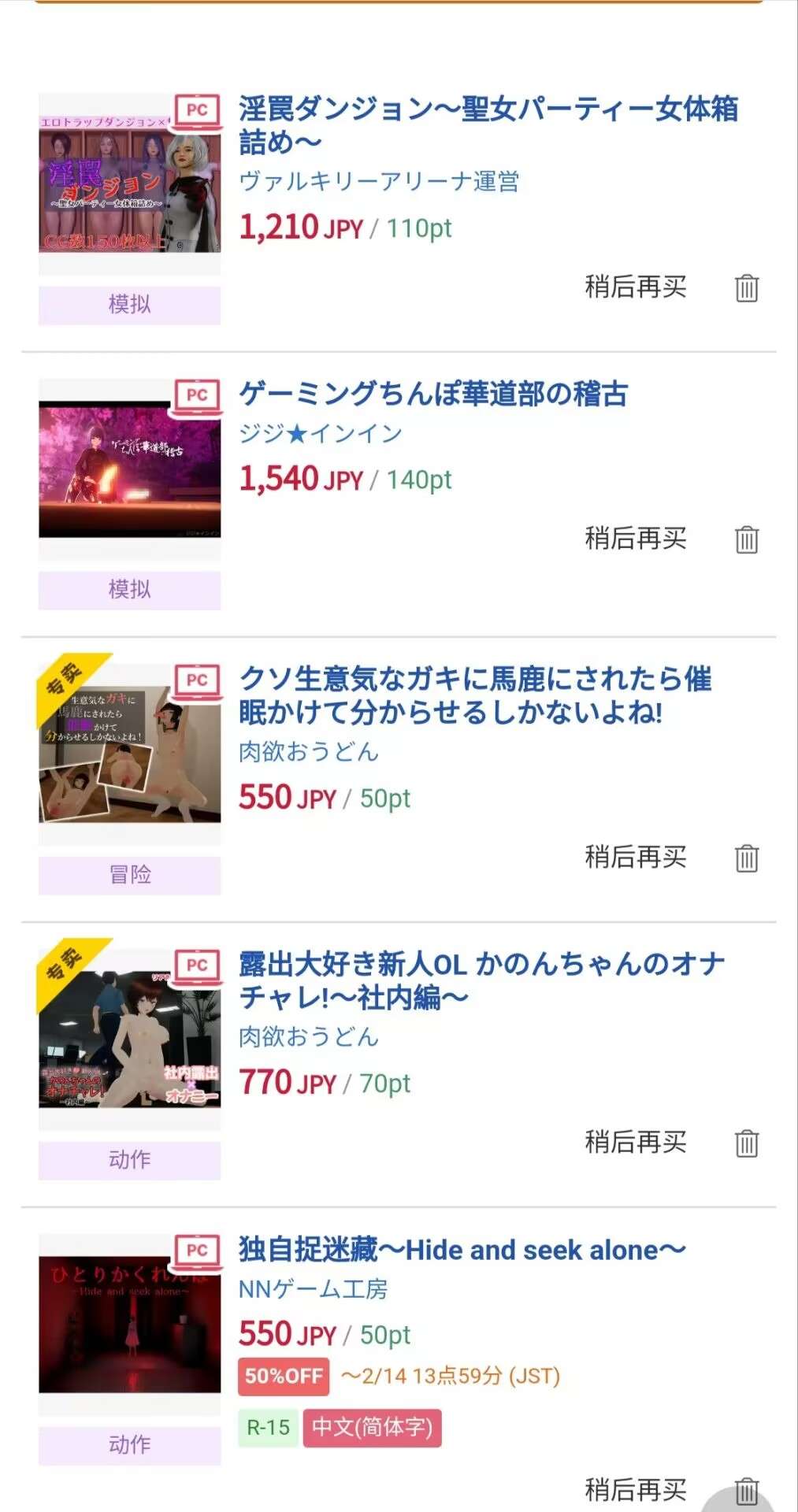Viewport: 798px width, 1512px height.
Task: Open the 独自捉迷藏 game thumbnail
Action: (130, 1325)
